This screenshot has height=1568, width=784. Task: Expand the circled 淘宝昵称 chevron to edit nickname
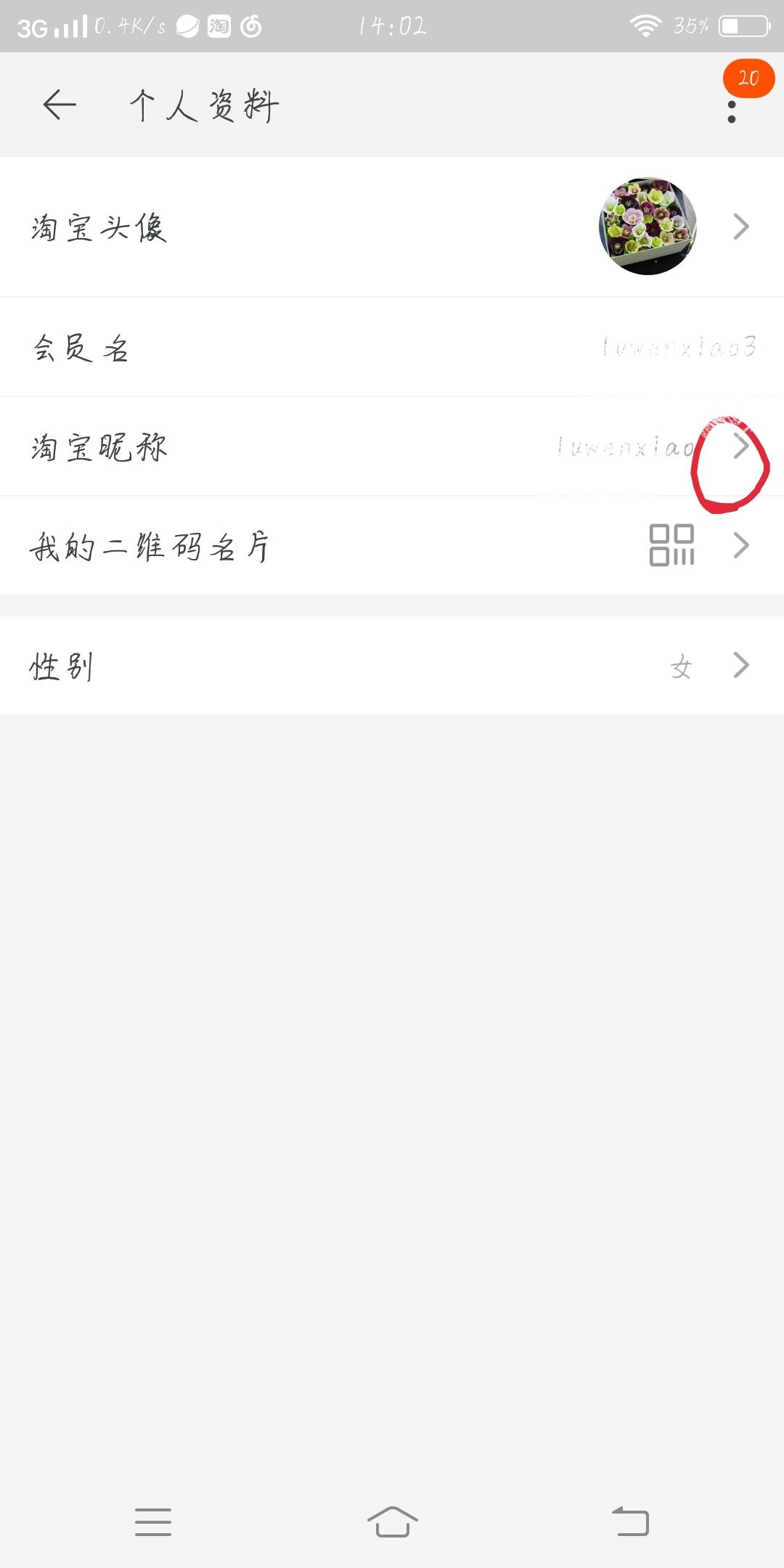click(x=741, y=449)
